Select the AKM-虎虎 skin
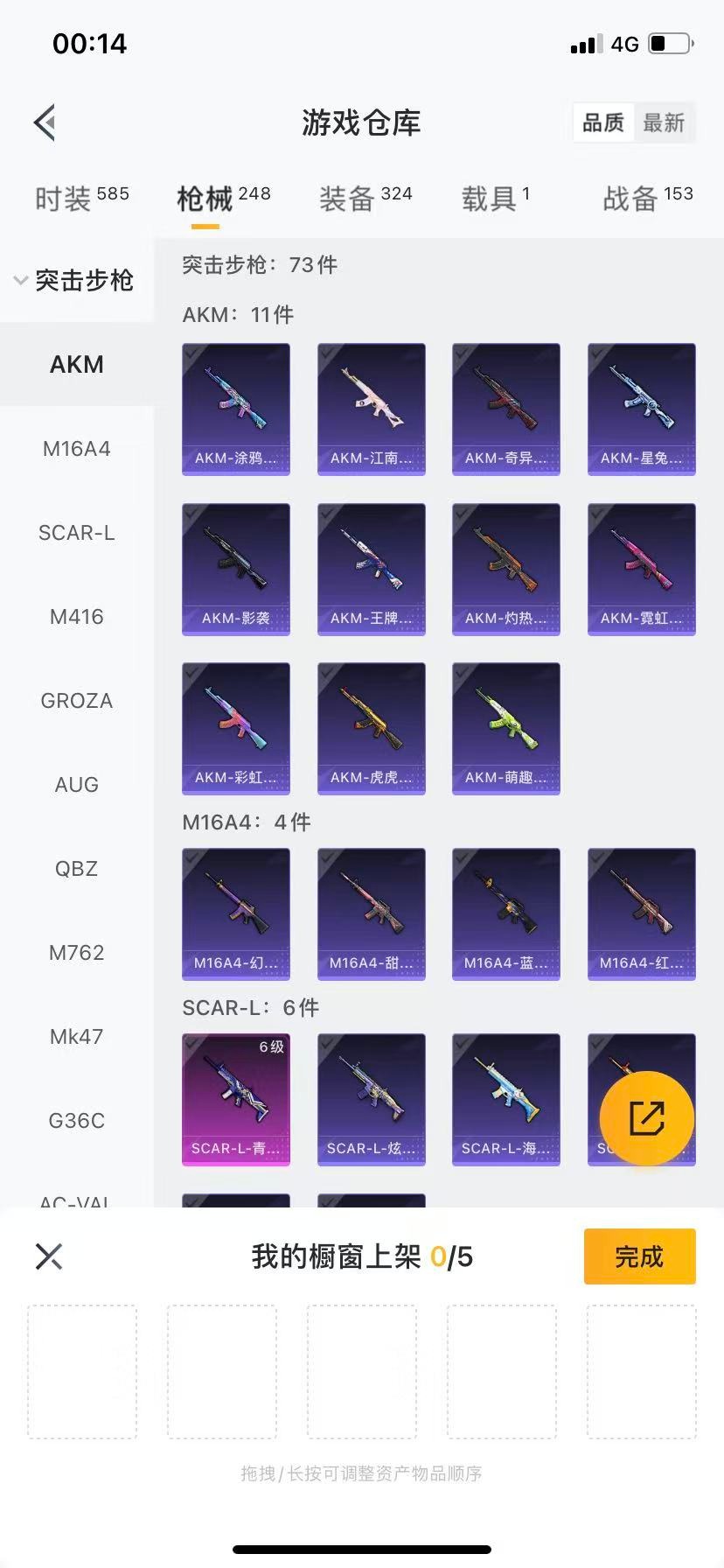Image resolution: width=724 pixels, height=1568 pixels. point(372,728)
